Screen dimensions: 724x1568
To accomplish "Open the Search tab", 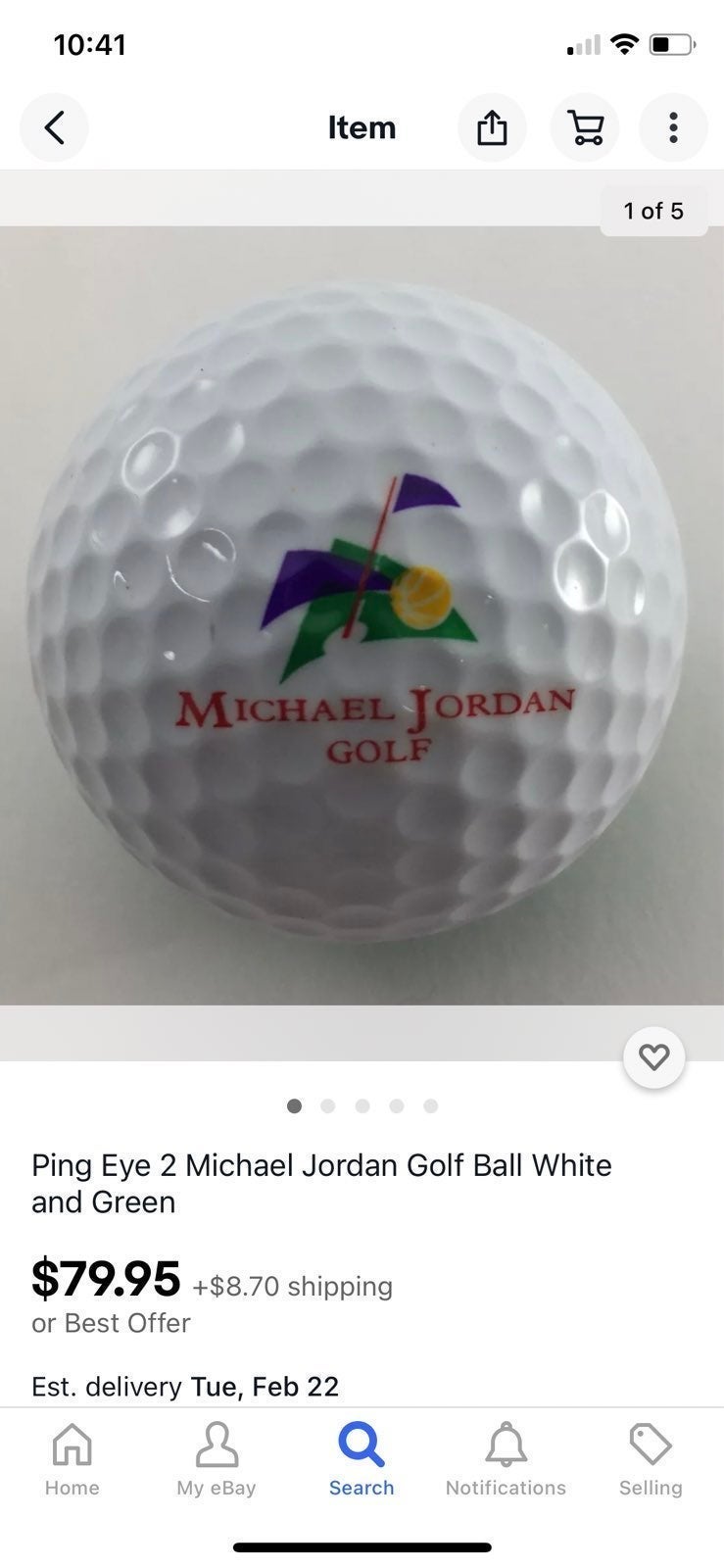I will pyautogui.click(x=362, y=1460).
